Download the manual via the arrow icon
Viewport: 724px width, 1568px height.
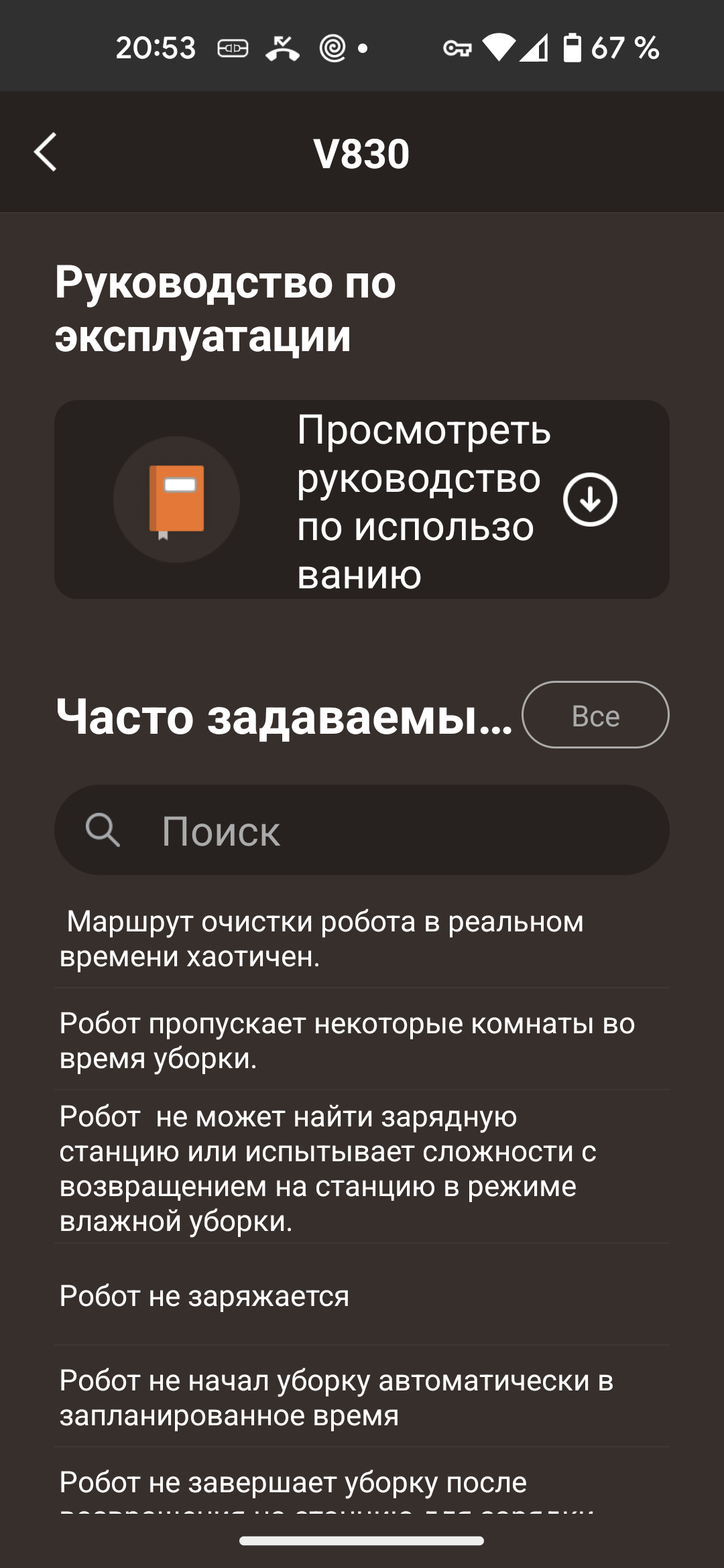(590, 500)
